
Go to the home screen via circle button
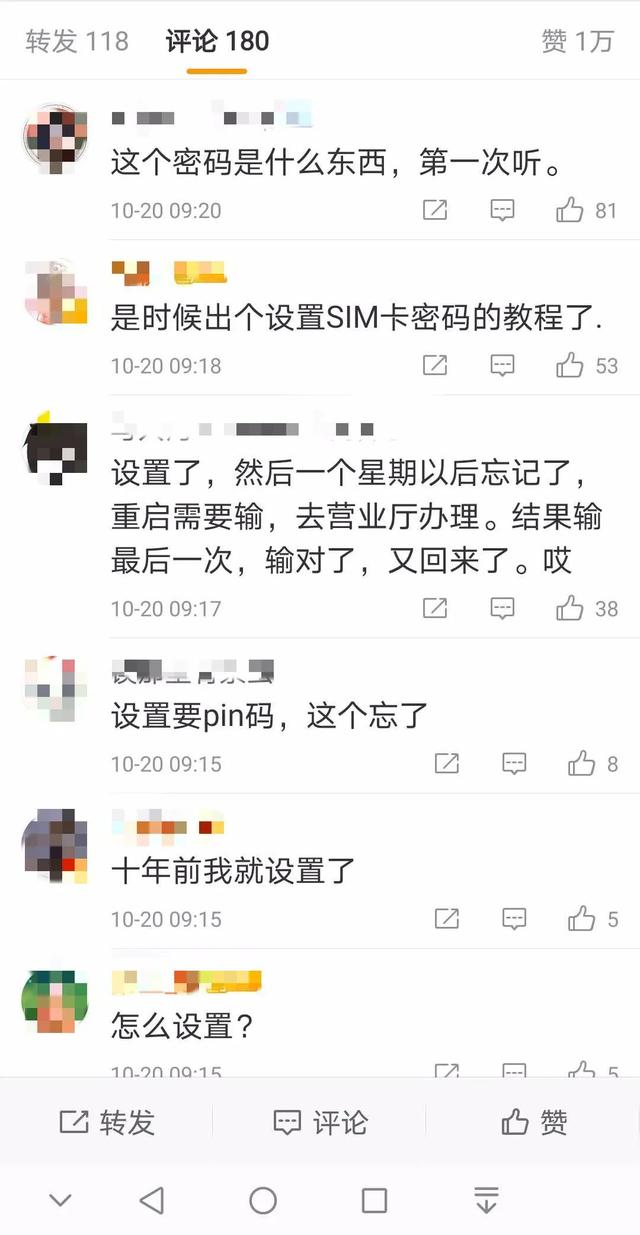(x=263, y=1200)
